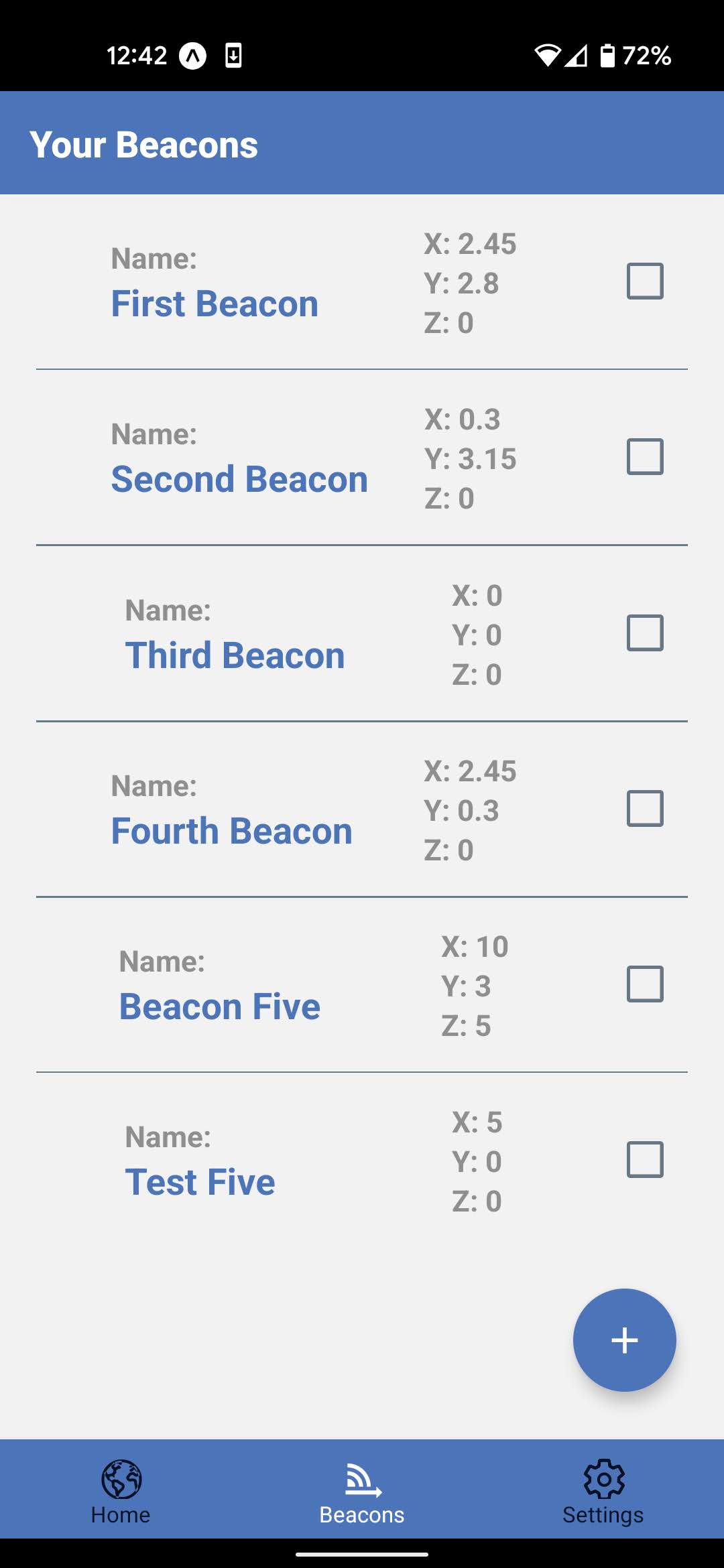724x1568 pixels.
Task: Add a new beacon with the plus button
Action: tap(624, 1340)
